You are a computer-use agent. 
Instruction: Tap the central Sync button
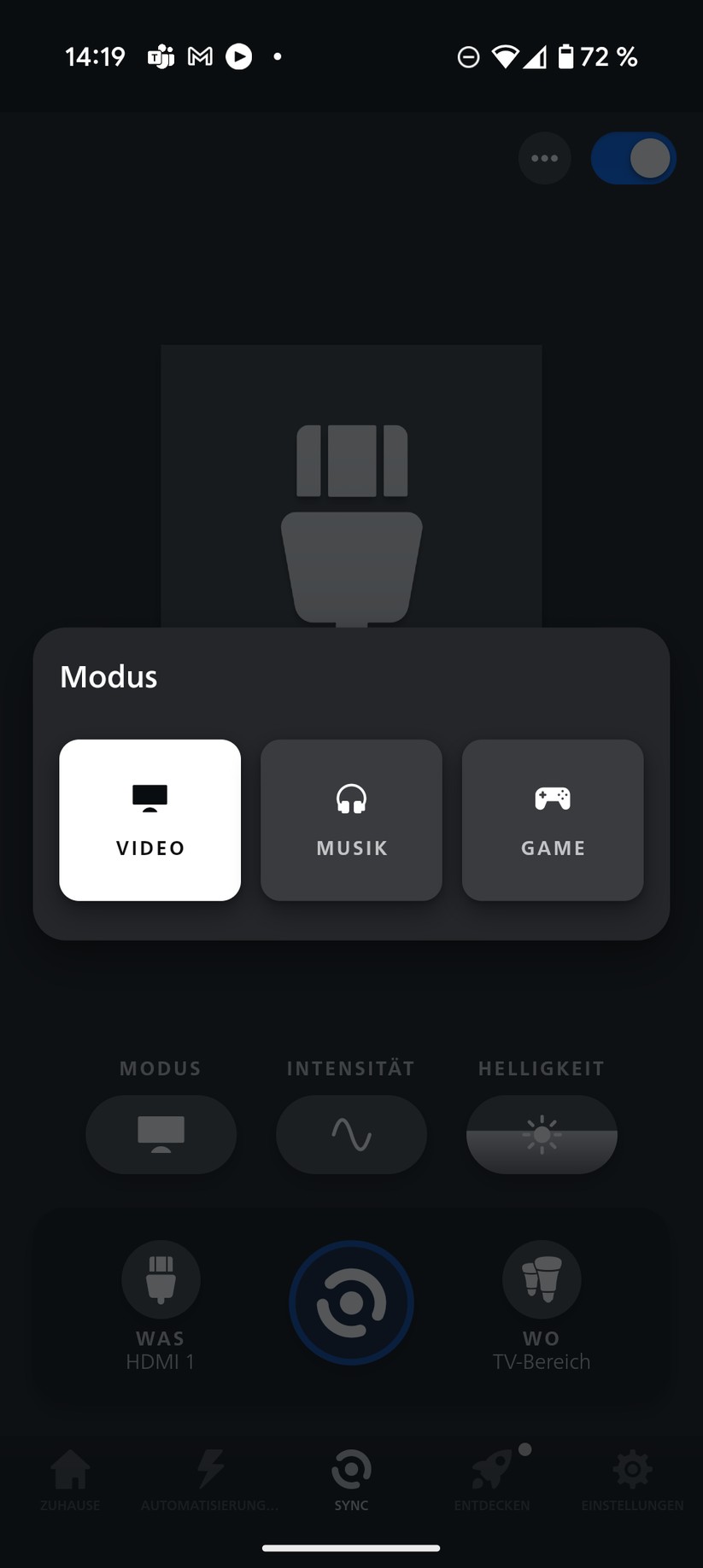click(351, 1302)
